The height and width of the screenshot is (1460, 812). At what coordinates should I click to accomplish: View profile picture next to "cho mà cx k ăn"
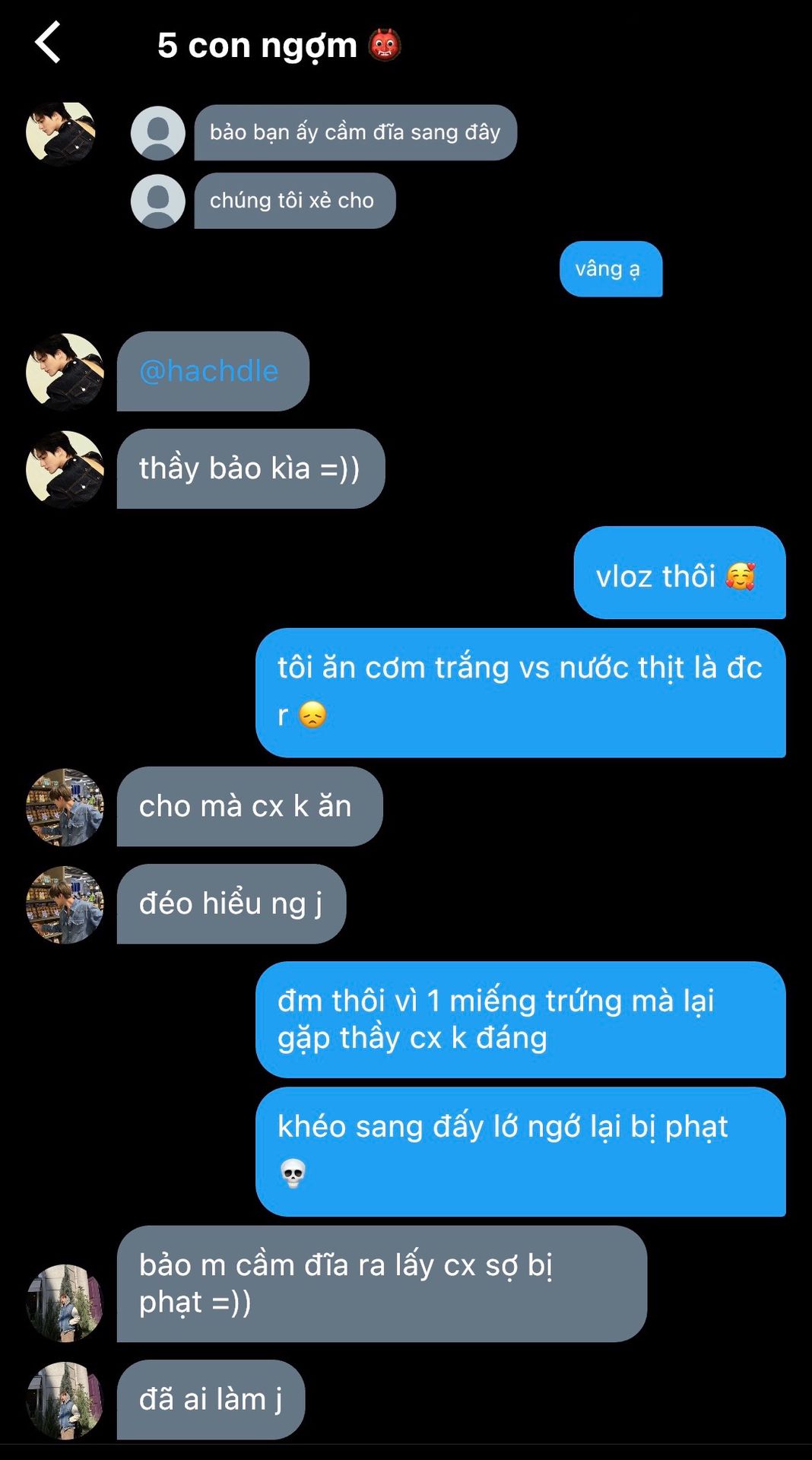coord(65,807)
